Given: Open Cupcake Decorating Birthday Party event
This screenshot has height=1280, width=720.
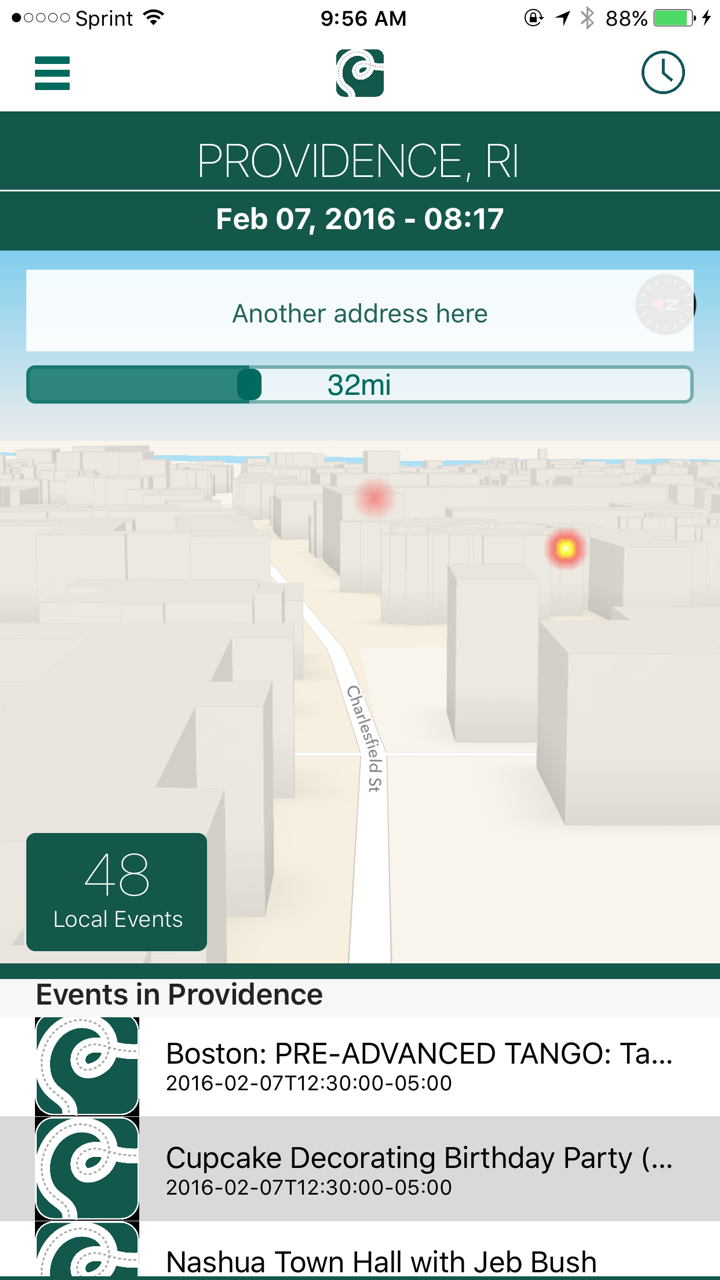Looking at the screenshot, I should click(360, 1169).
